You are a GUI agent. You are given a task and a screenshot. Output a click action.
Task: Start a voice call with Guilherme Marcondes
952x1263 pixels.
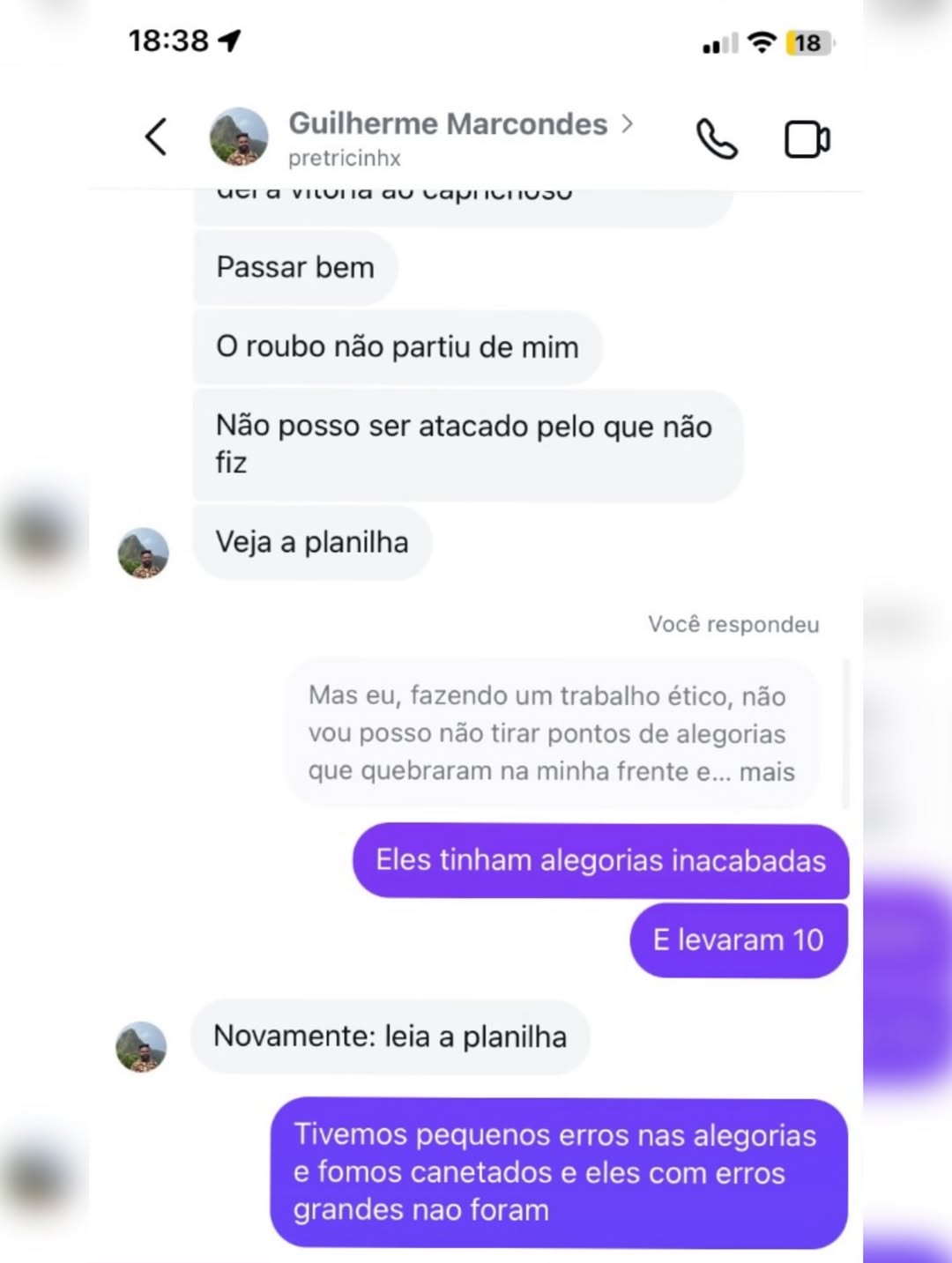point(717,139)
